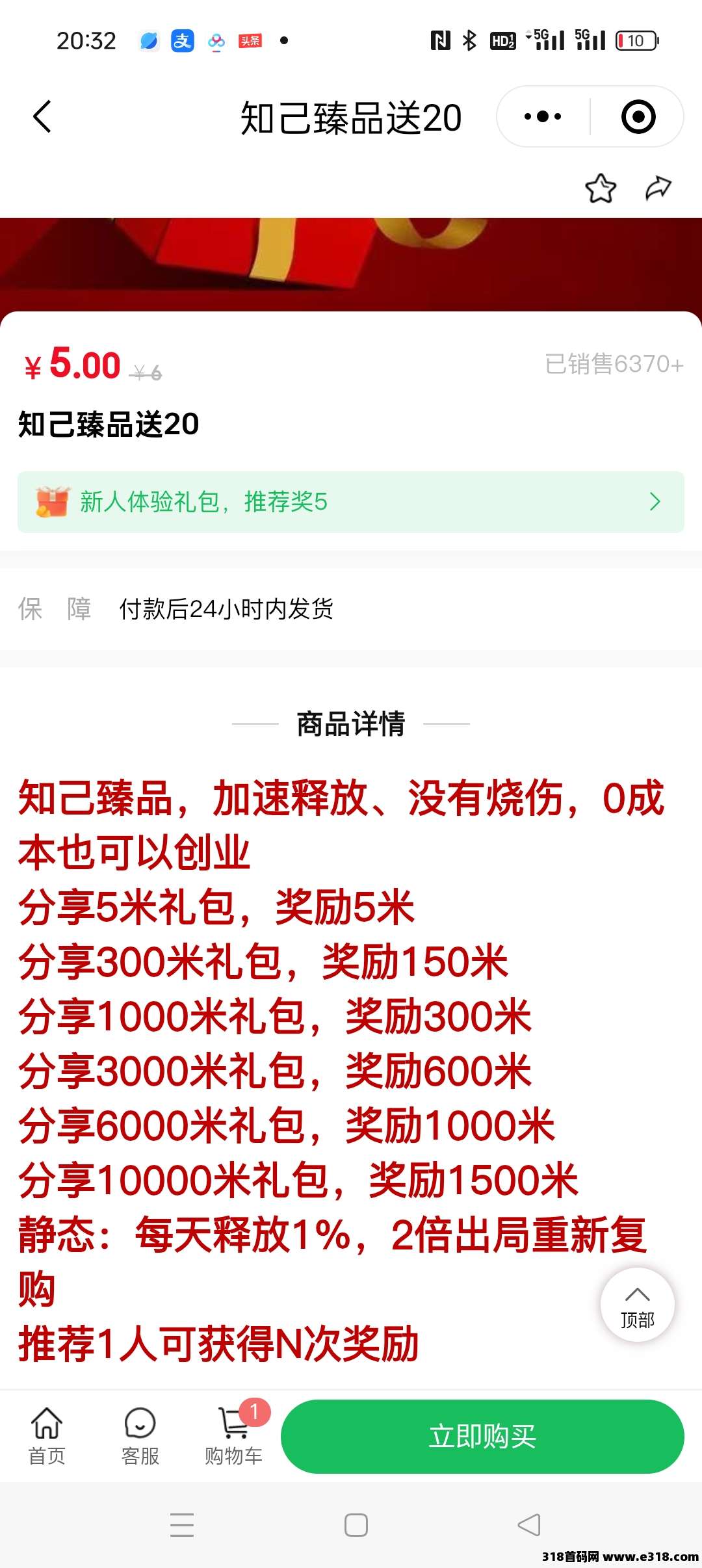Viewport: 702px width, 1568px height.
Task: Contact 客服 customer service
Action: coord(140,1435)
